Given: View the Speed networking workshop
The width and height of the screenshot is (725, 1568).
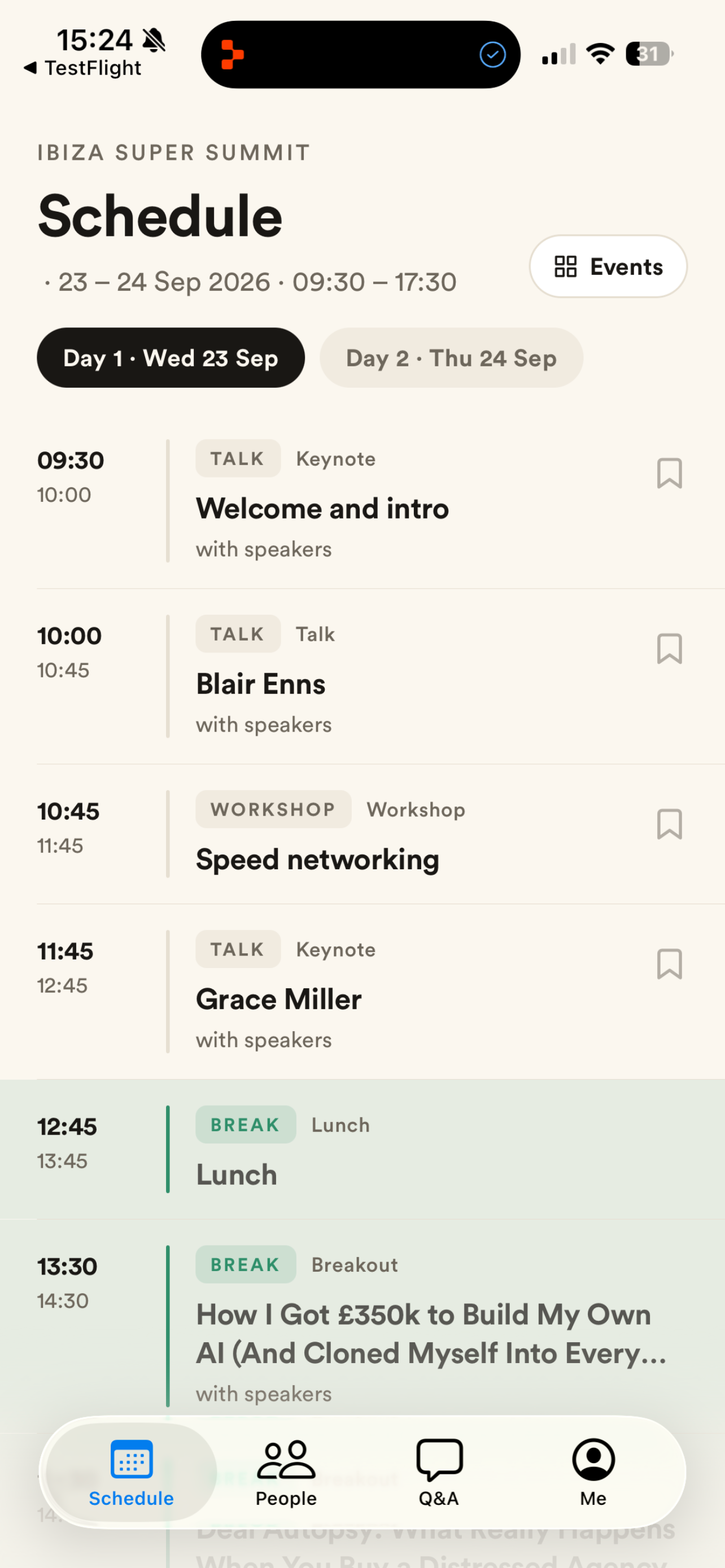Looking at the screenshot, I should pyautogui.click(x=381, y=834).
